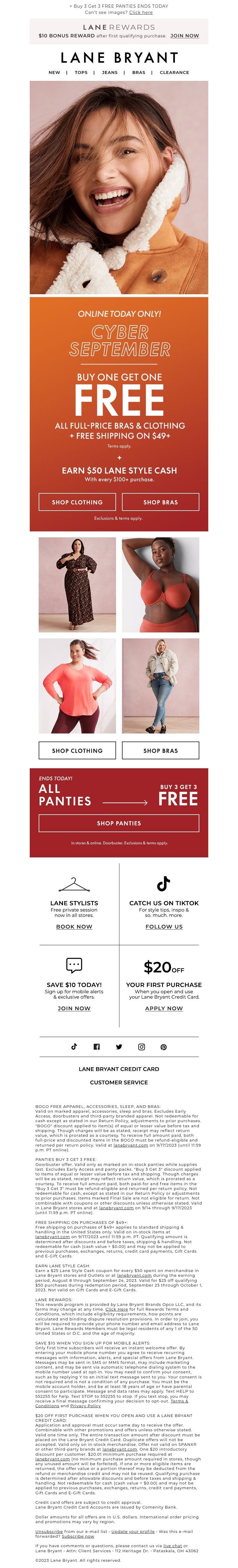The width and height of the screenshot is (238, 1568).
Task: Go to the JEANS category
Action: [109, 73]
